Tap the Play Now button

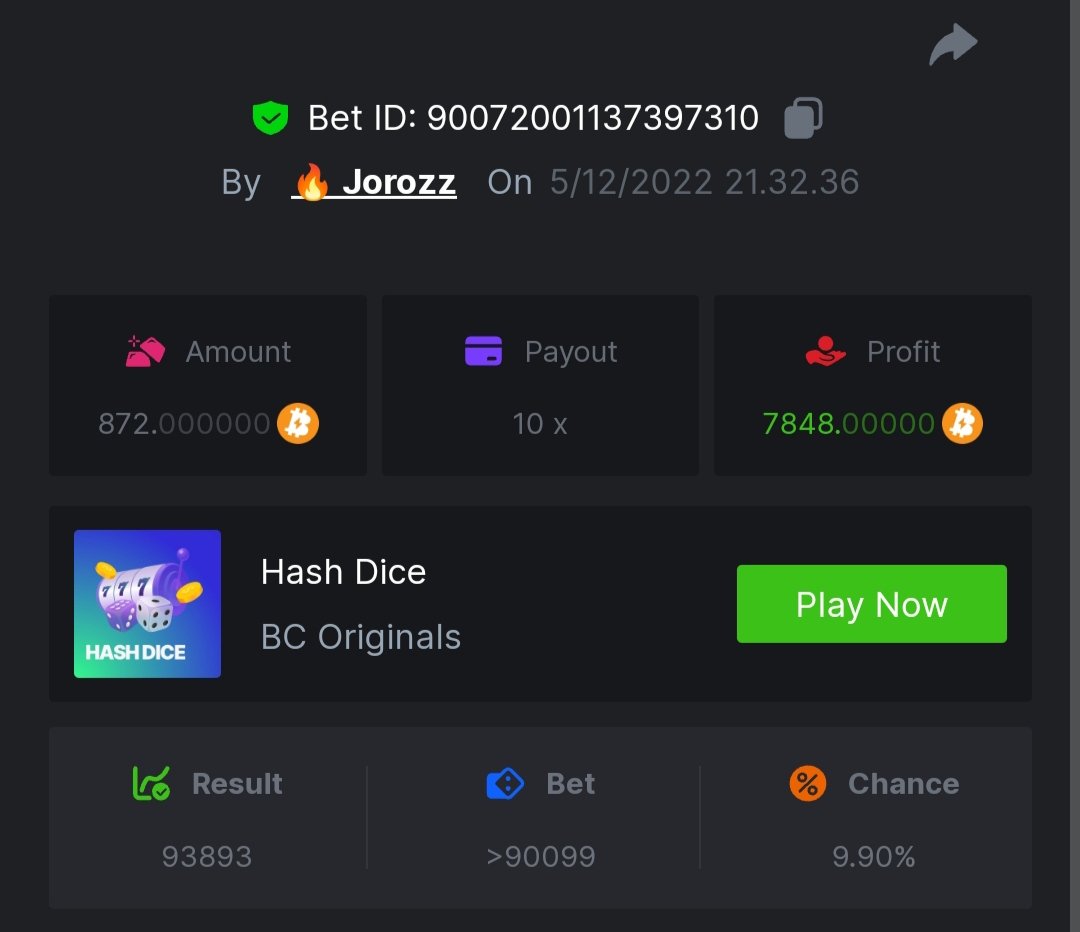871,604
